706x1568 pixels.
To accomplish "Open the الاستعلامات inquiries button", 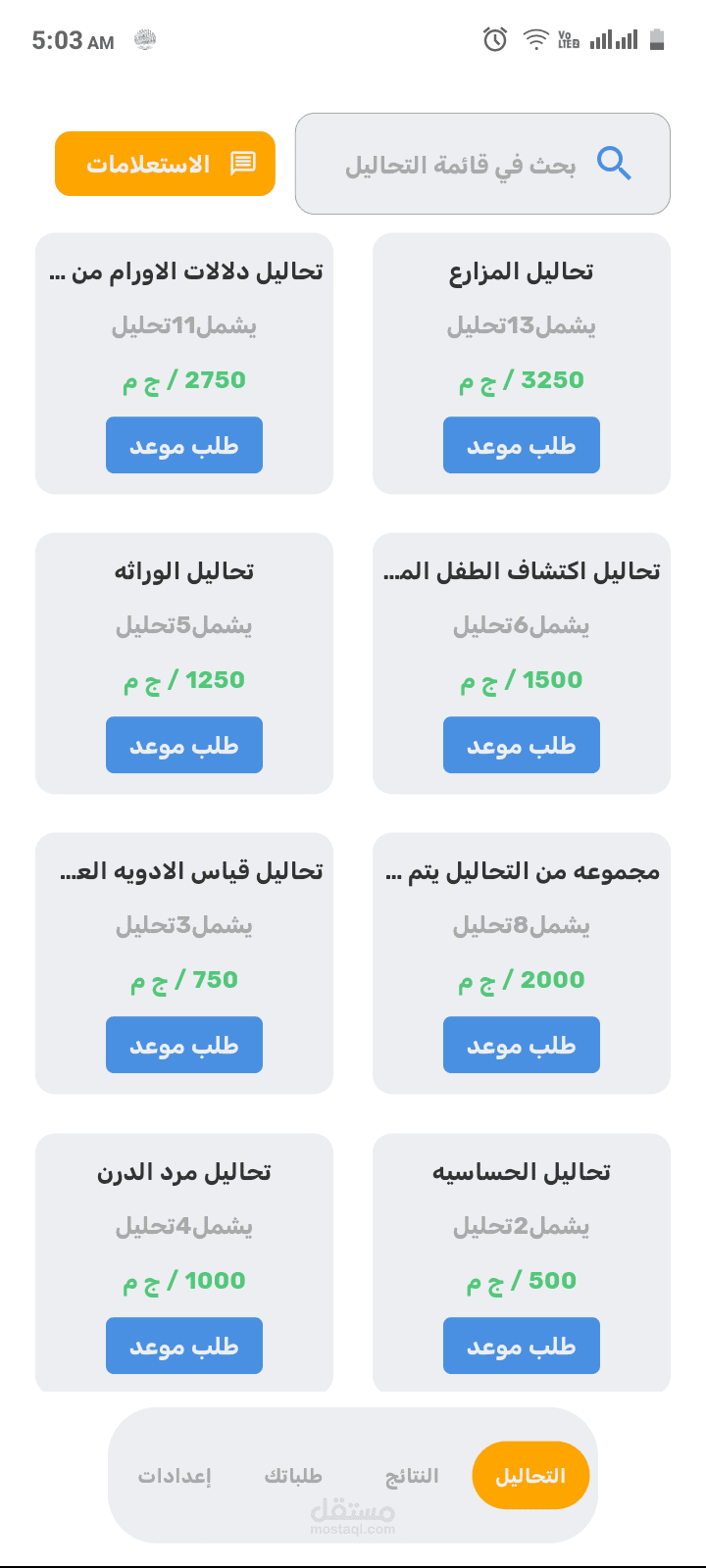I will tap(165, 164).
